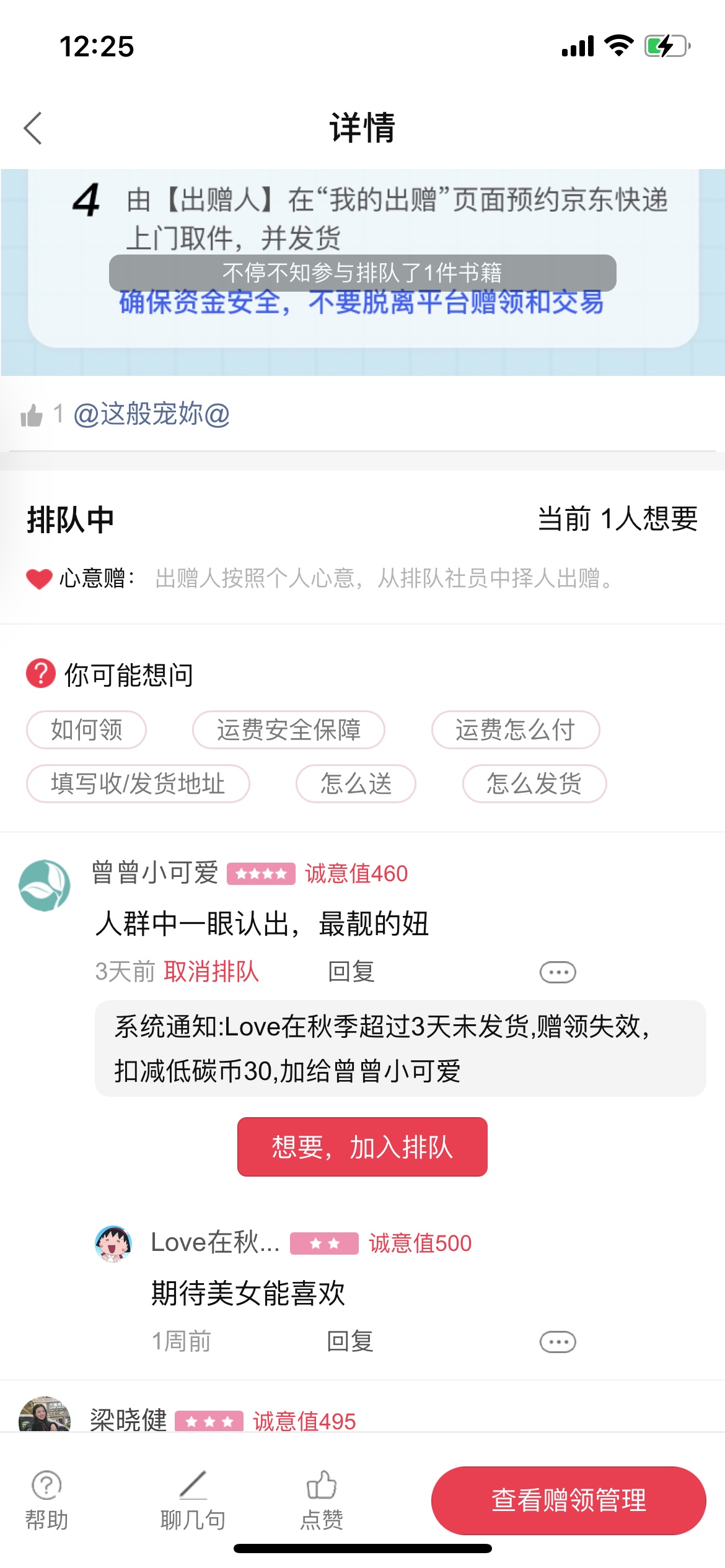Open 帮助 help

[x=46, y=1499]
